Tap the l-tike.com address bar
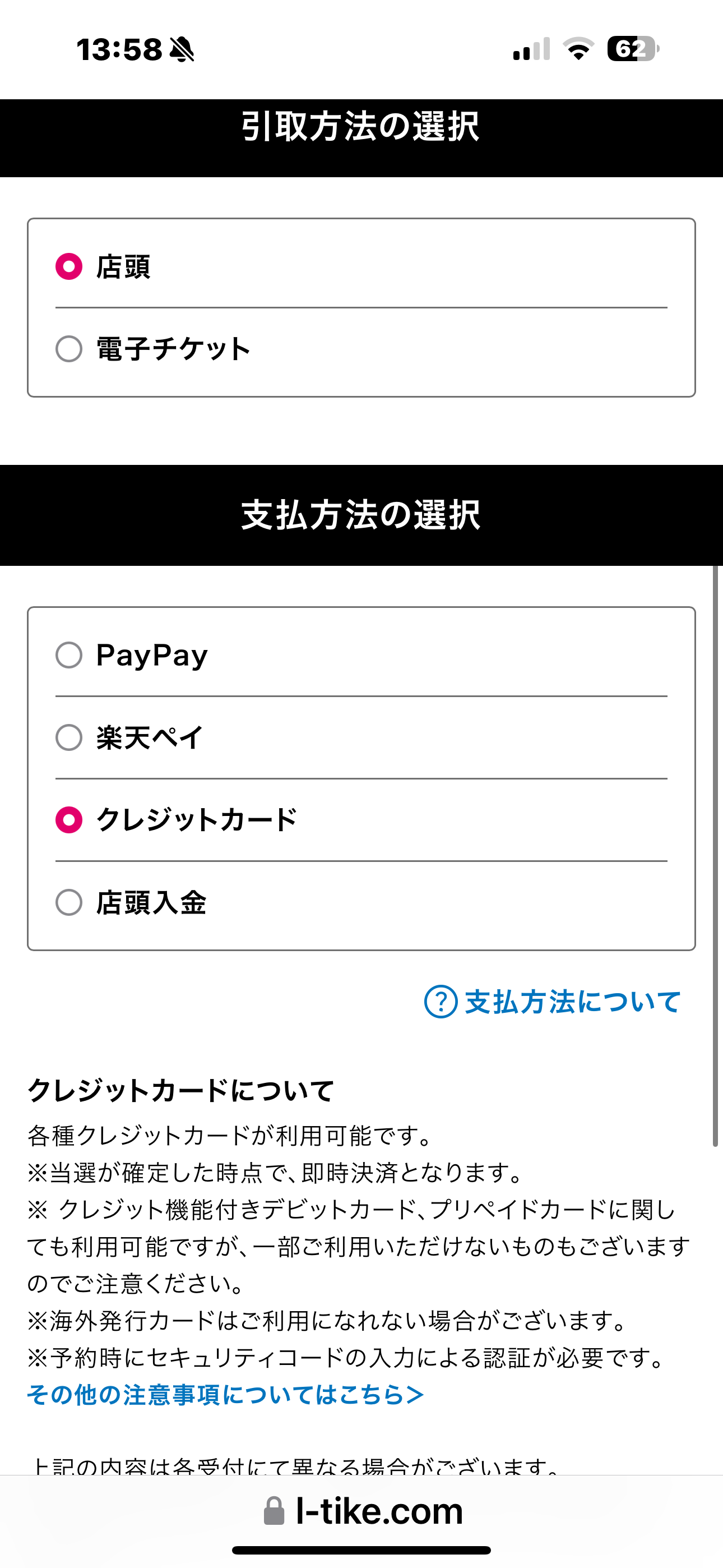 pos(363,1511)
